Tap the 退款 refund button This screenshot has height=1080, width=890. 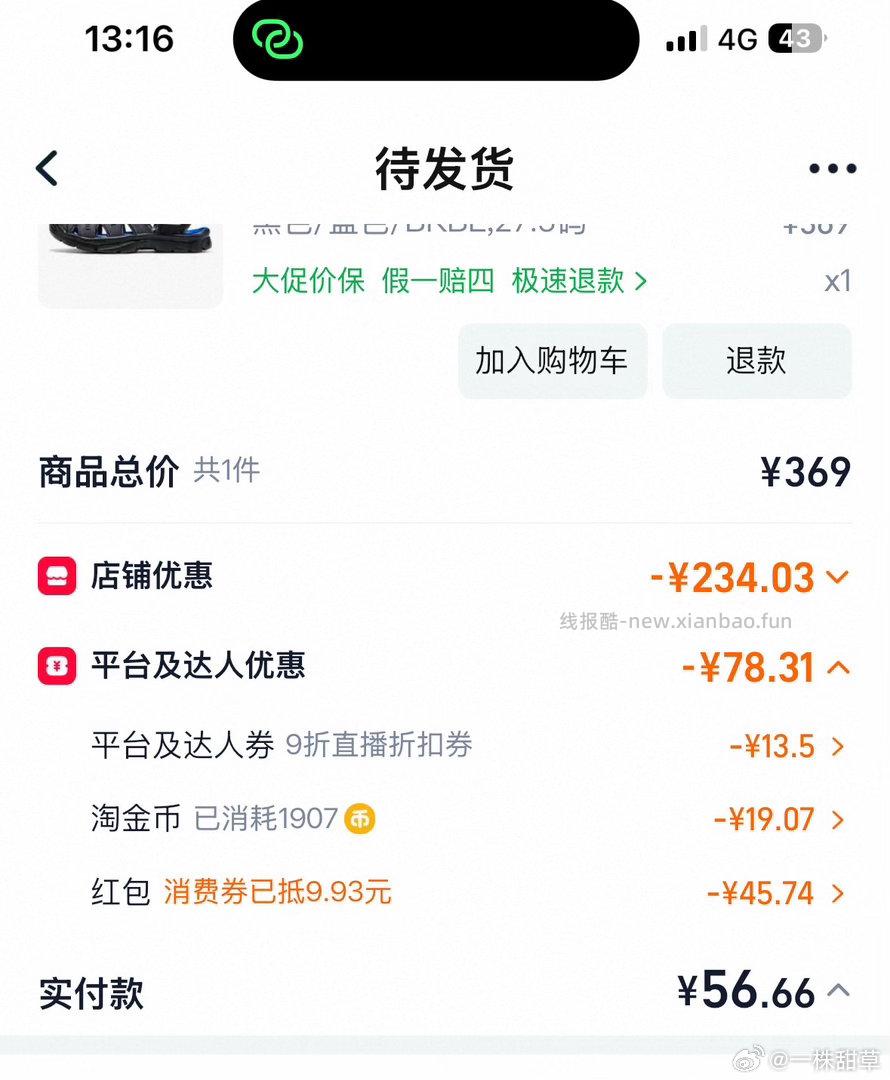tap(757, 362)
